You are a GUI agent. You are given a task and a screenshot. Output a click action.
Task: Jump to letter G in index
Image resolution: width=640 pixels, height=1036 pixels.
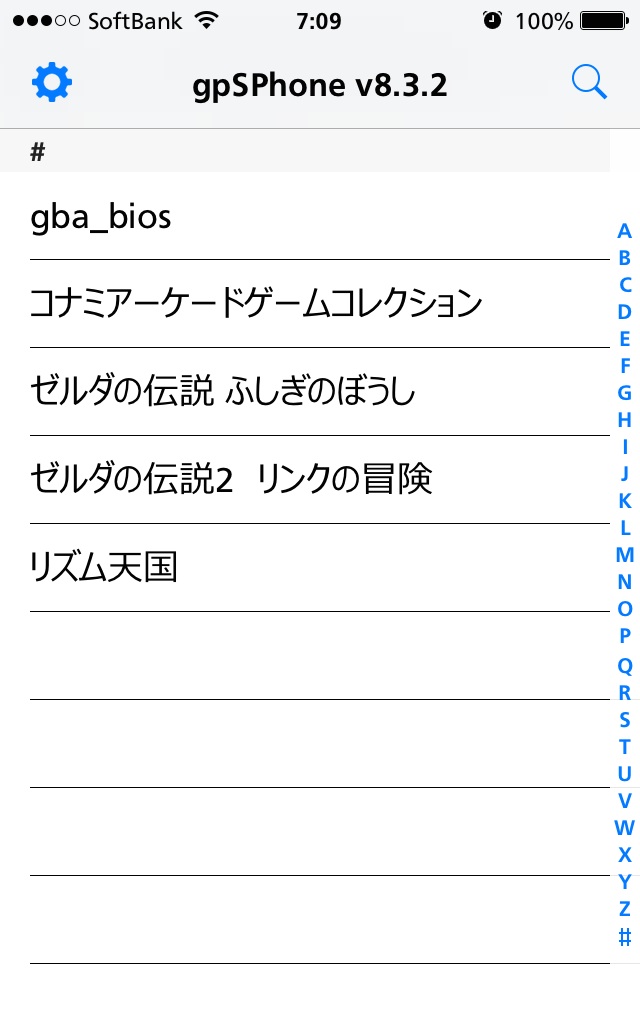(x=624, y=392)
